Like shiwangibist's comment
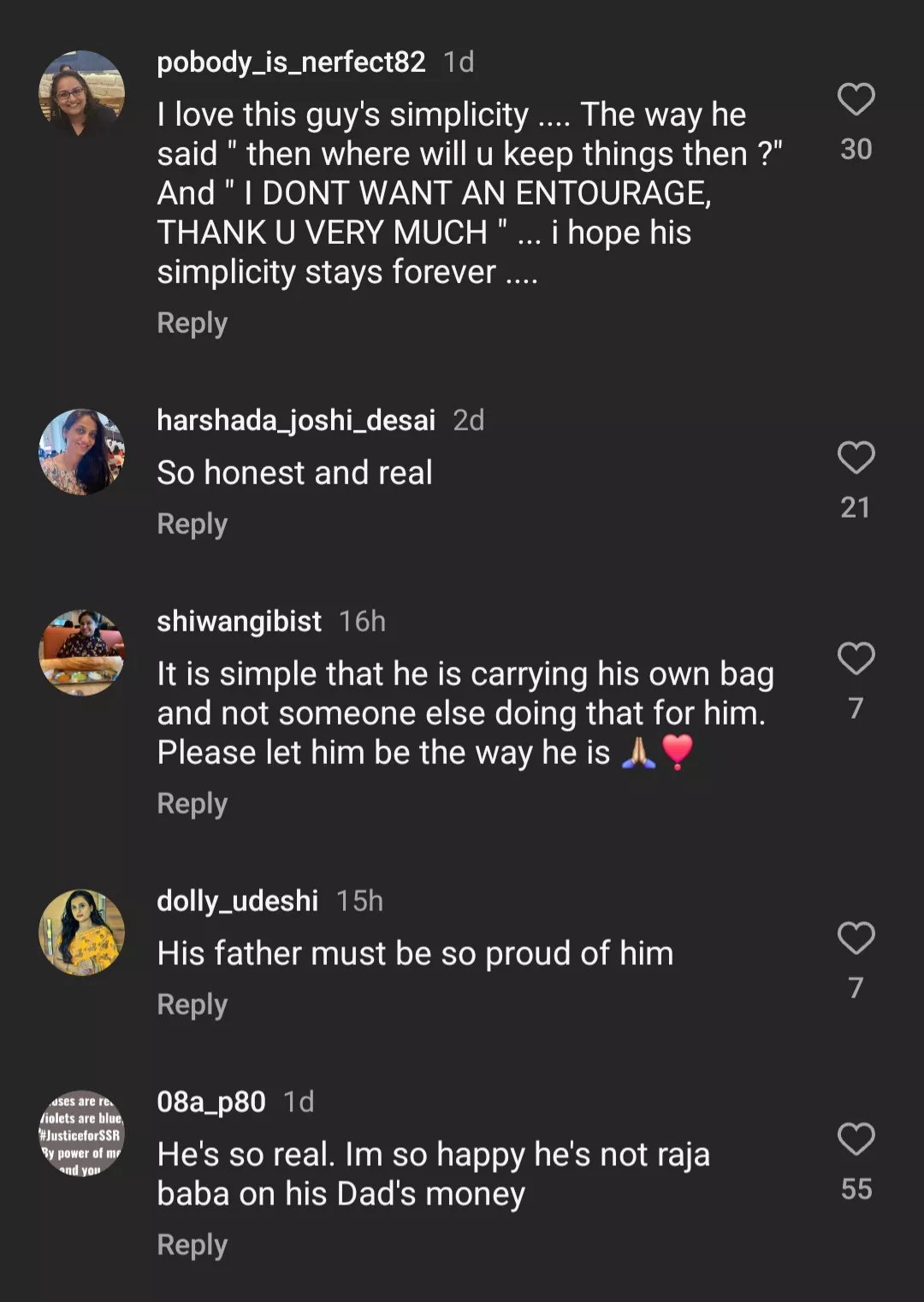 [x=856, y=659]
